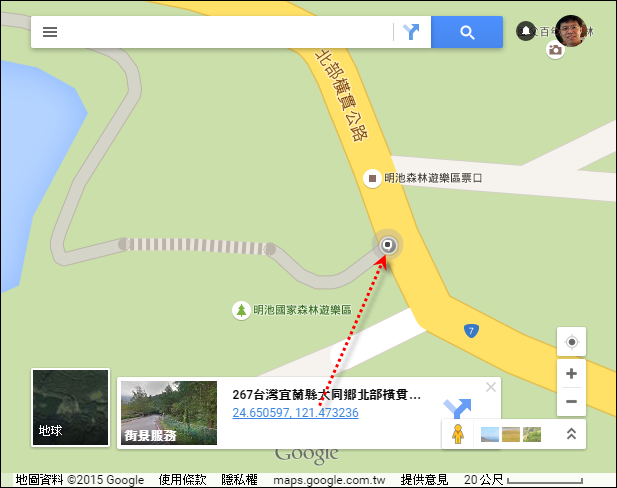This screenshot has height=488, width=617.
Task: Open the 街景服務 street view photo
Action: (168, 412)
